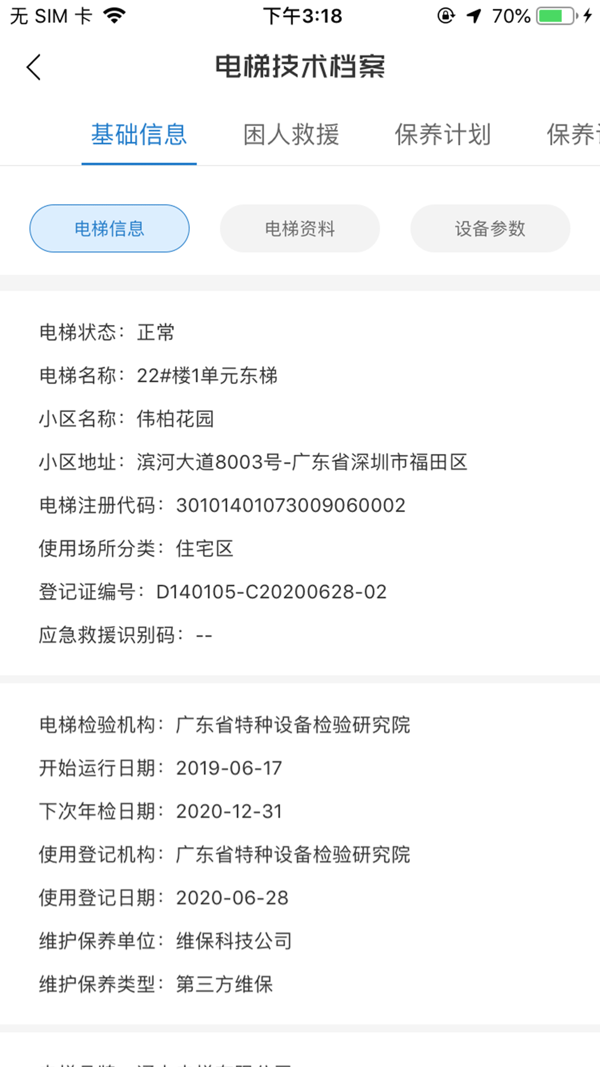Select the 基础信息 tab

click(x=139, y=135)
